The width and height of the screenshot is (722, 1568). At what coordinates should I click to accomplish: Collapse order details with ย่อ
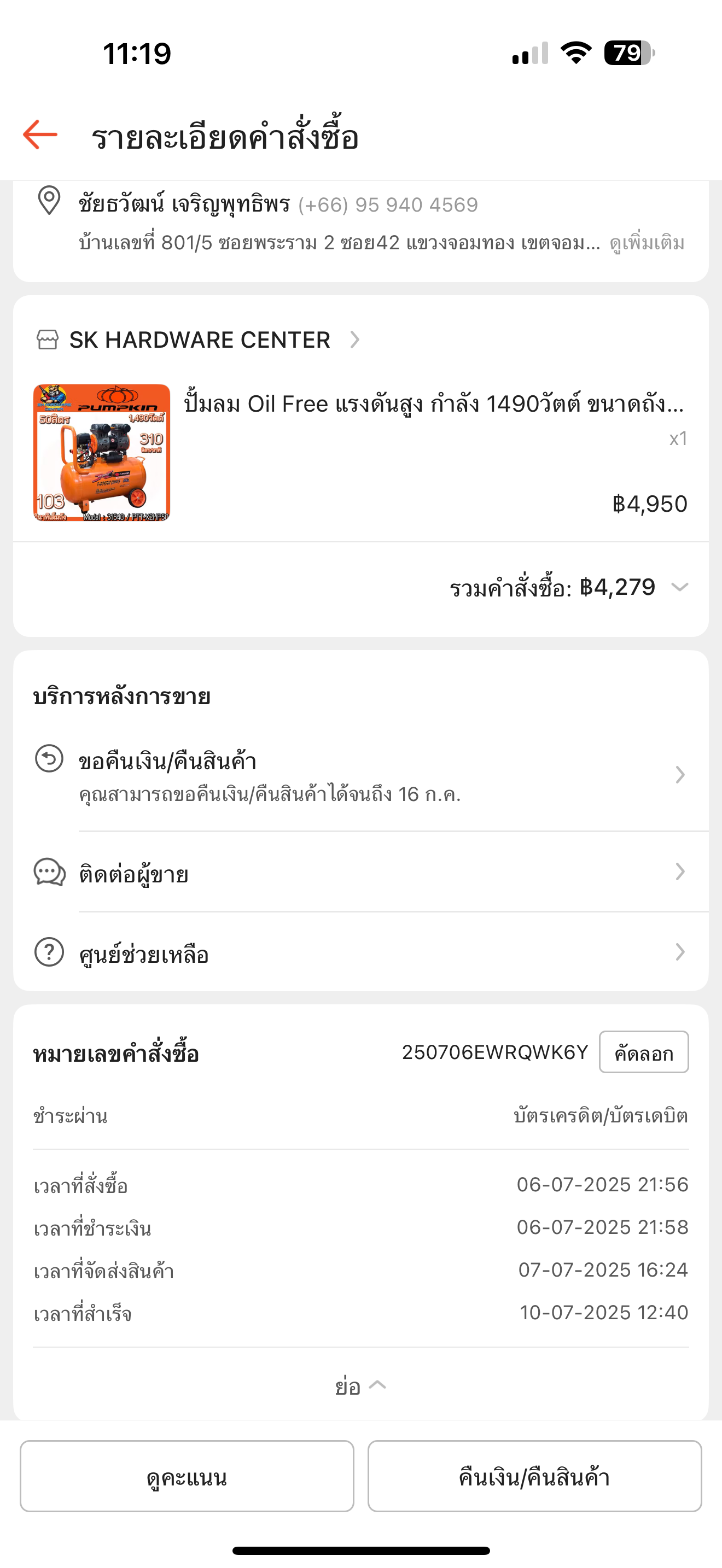point(360,1386)
